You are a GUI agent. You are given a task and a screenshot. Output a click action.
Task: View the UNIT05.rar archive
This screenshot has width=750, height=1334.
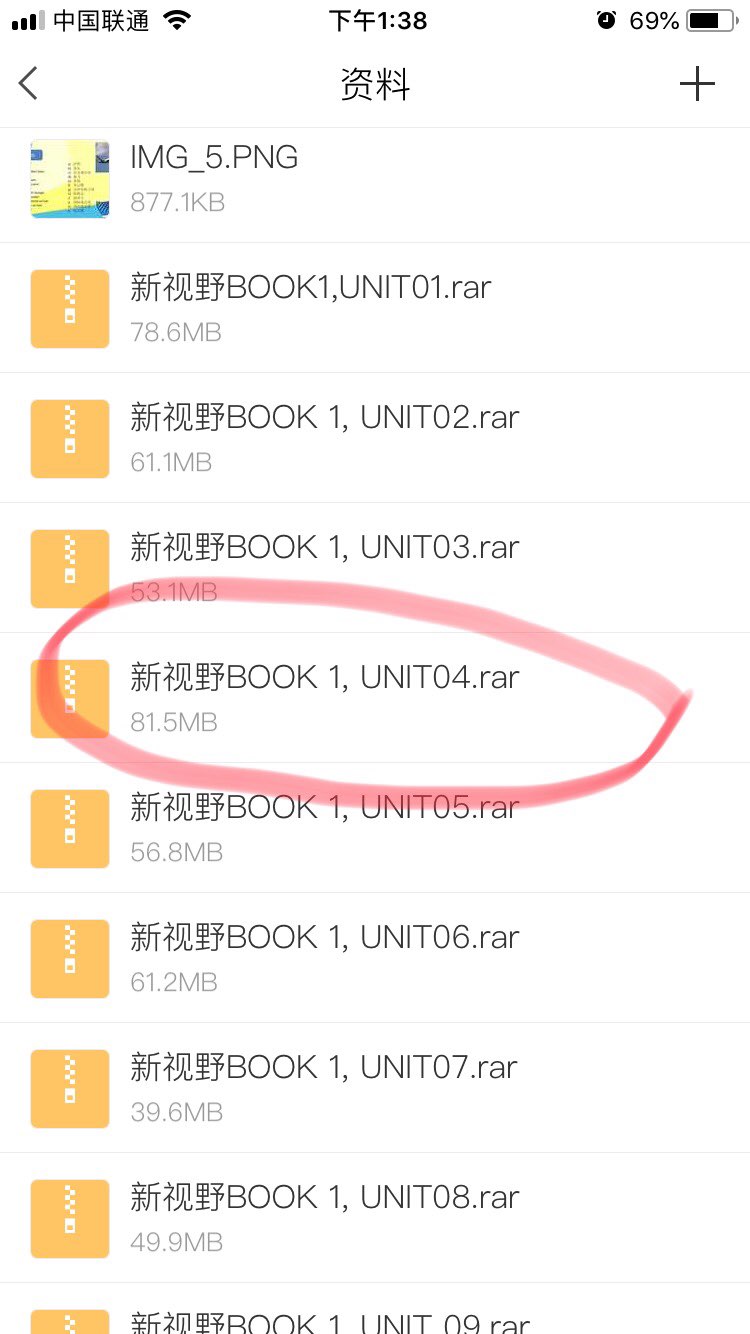(324, 827)
